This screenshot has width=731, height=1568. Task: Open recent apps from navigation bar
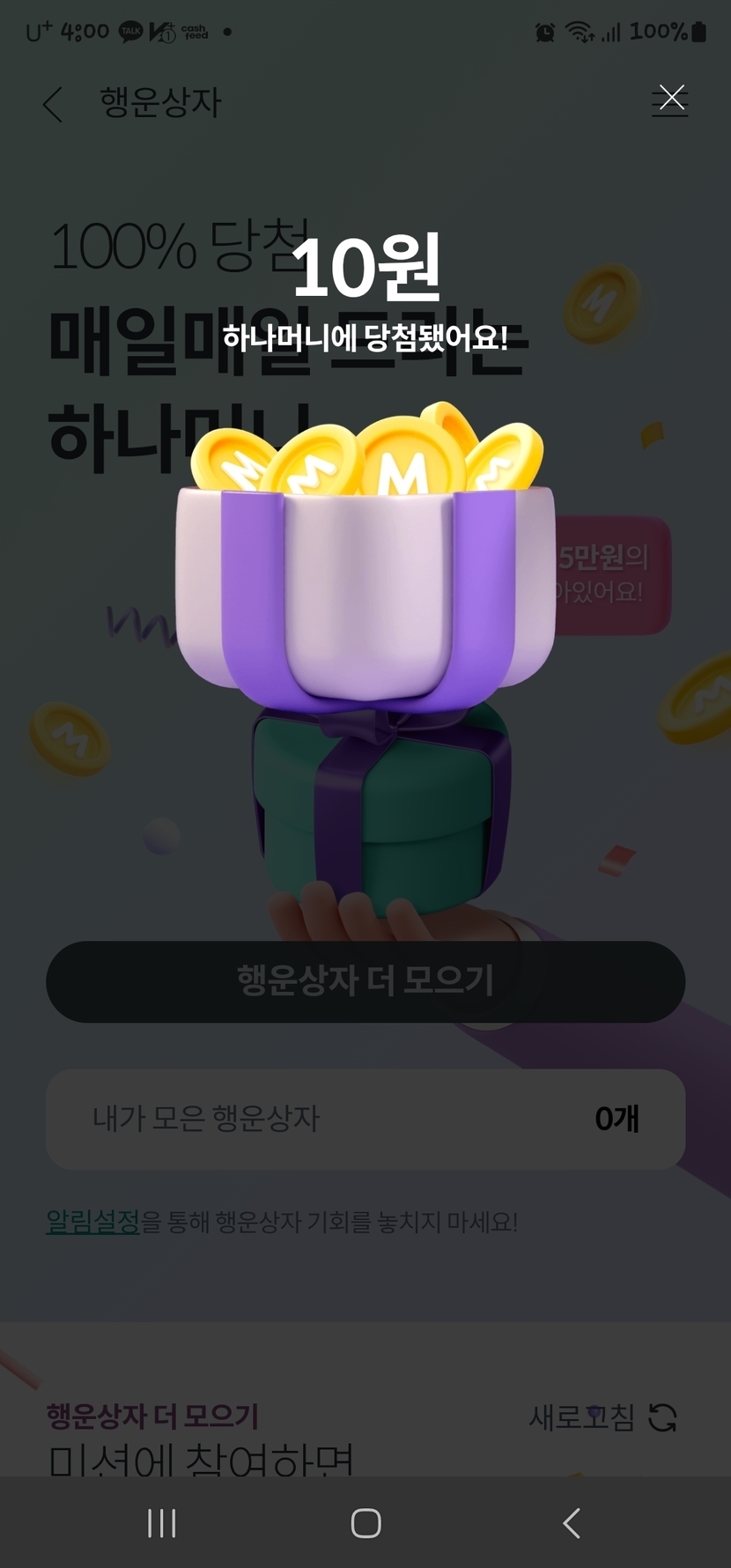click(x=162, y=1523)
